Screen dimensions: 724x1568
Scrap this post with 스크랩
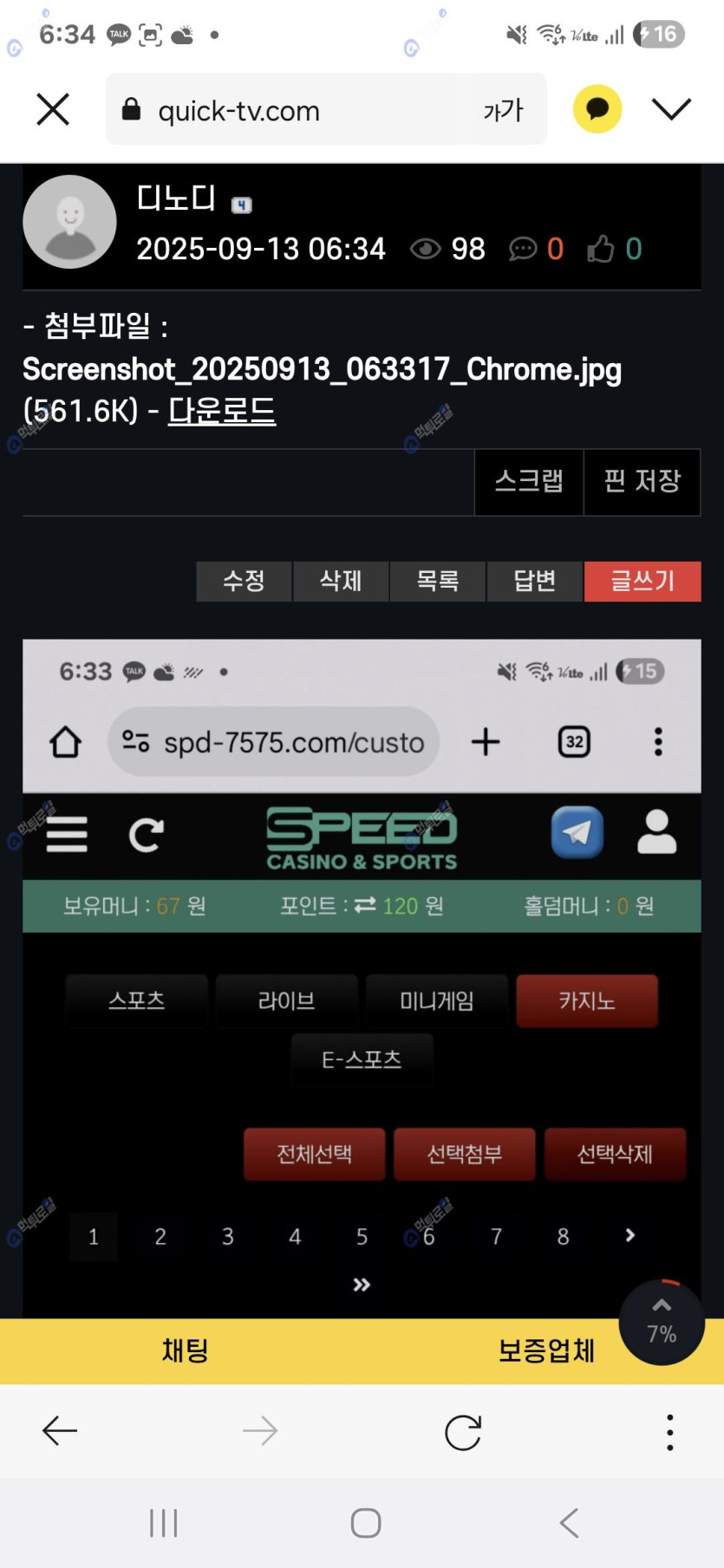click(x=529, y=482)
